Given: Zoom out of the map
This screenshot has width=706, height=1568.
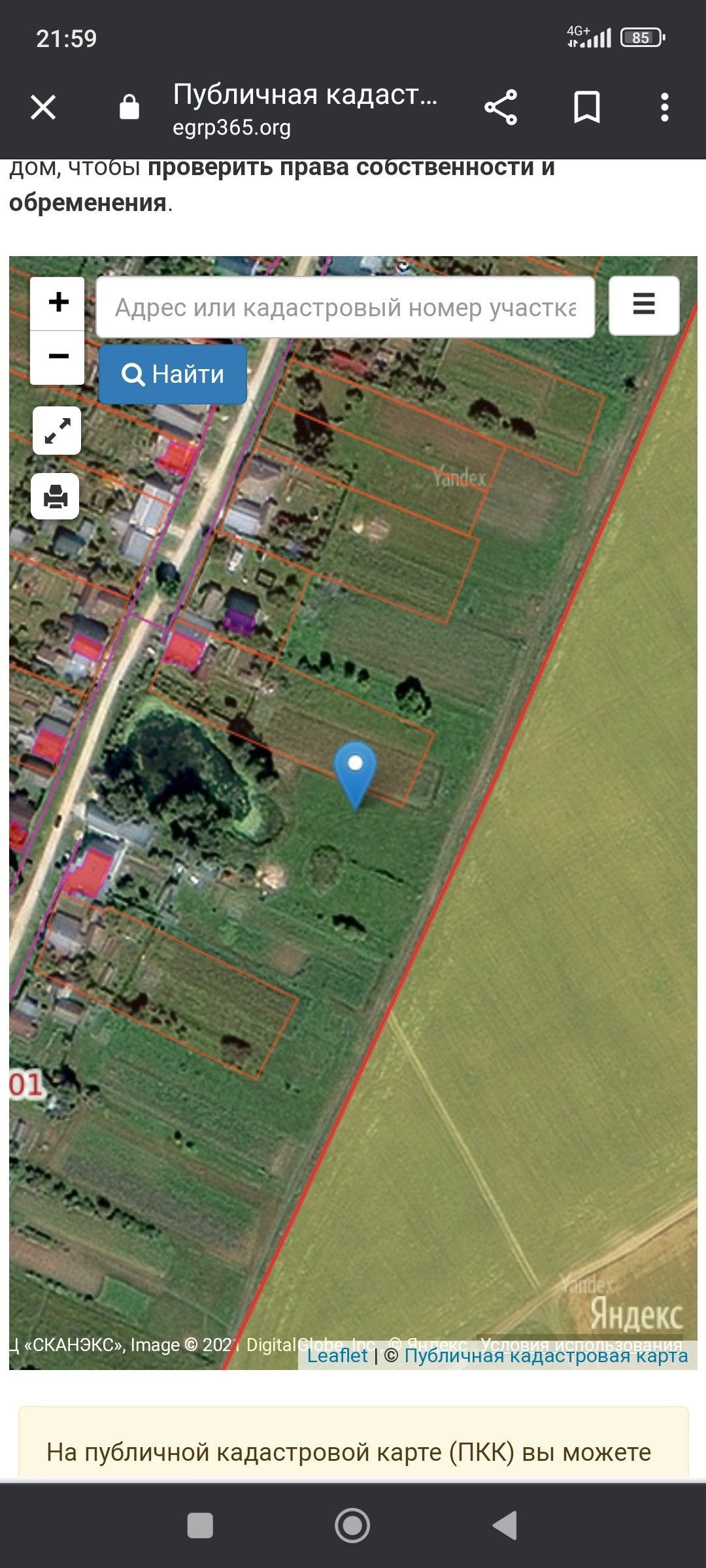Looking at the screenshot, I should pos(58,357).
